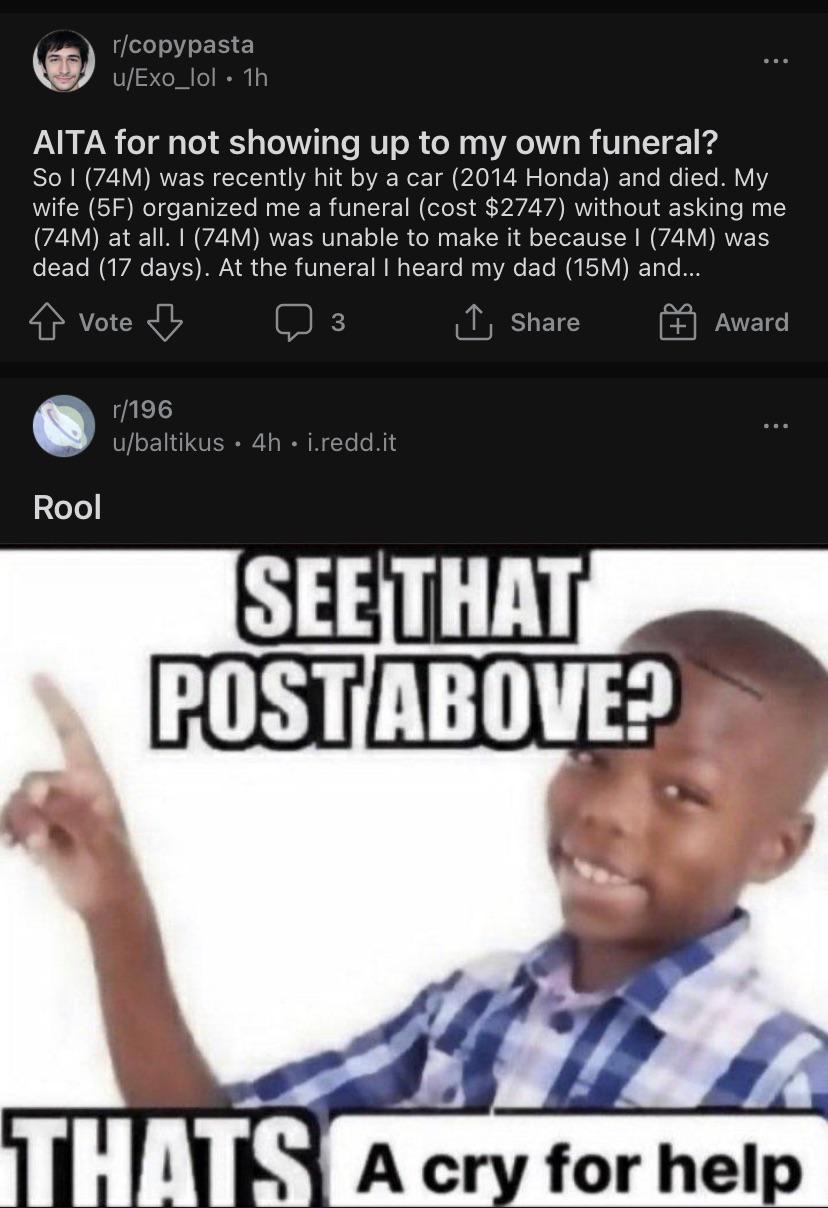
Task: Tap the r/196 community avatar
Action: coord(65,425)
